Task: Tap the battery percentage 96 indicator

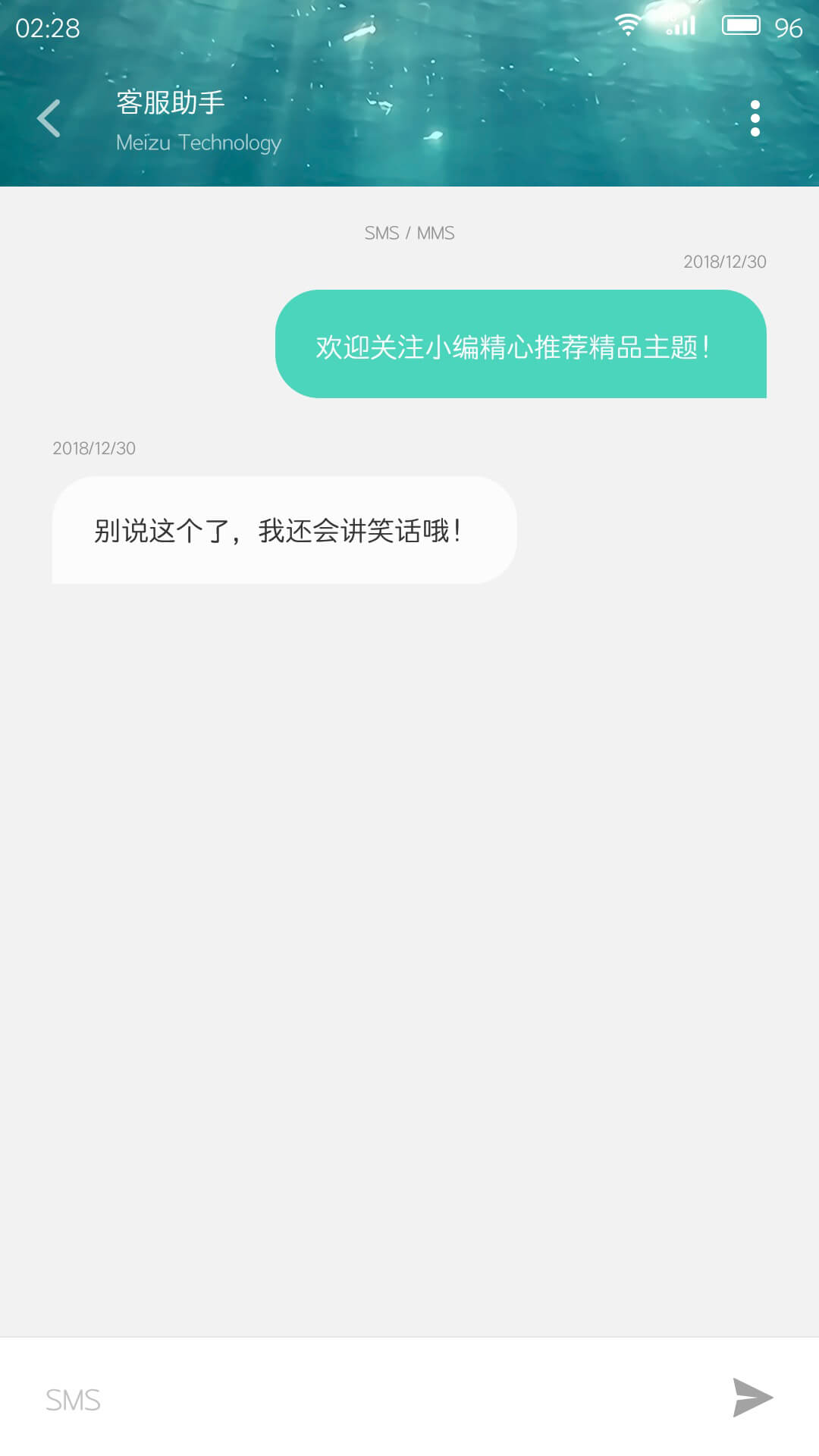Action: [787, 29]
